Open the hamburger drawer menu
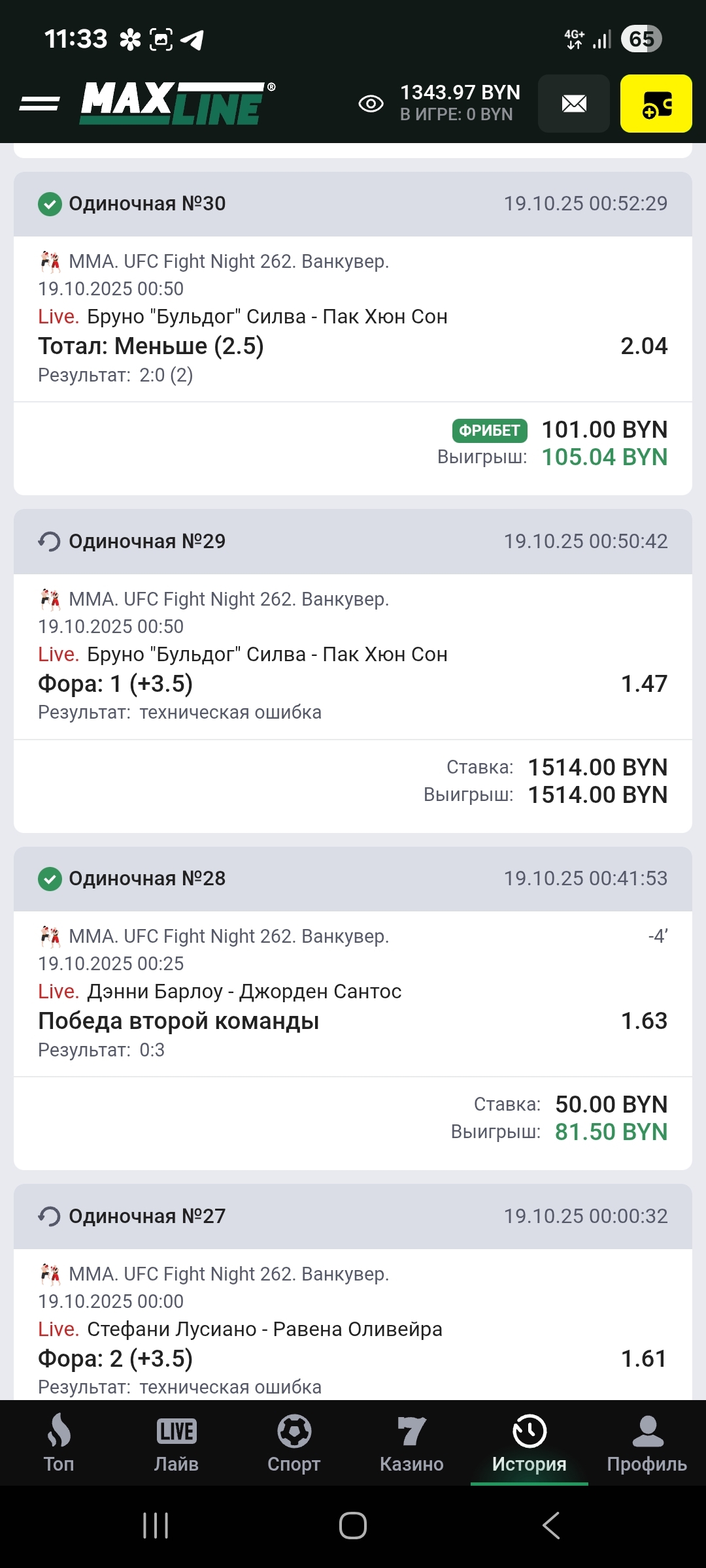 click(x=39, y=103)
